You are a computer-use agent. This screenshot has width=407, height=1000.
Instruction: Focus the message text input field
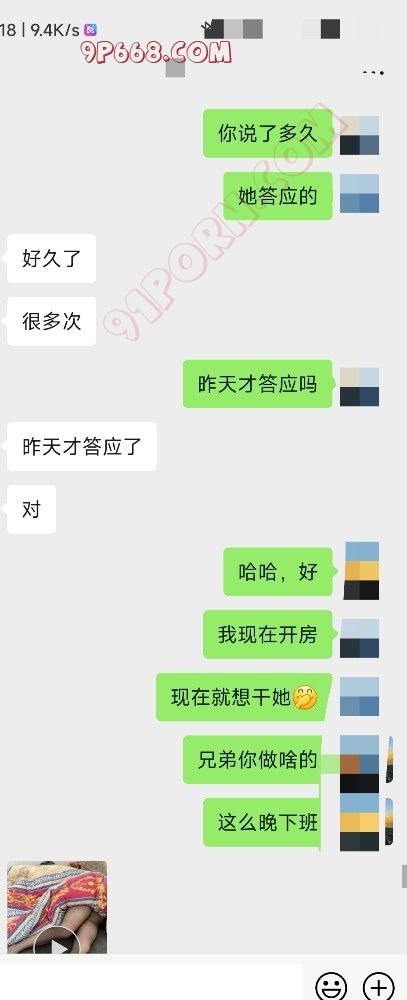151,982
